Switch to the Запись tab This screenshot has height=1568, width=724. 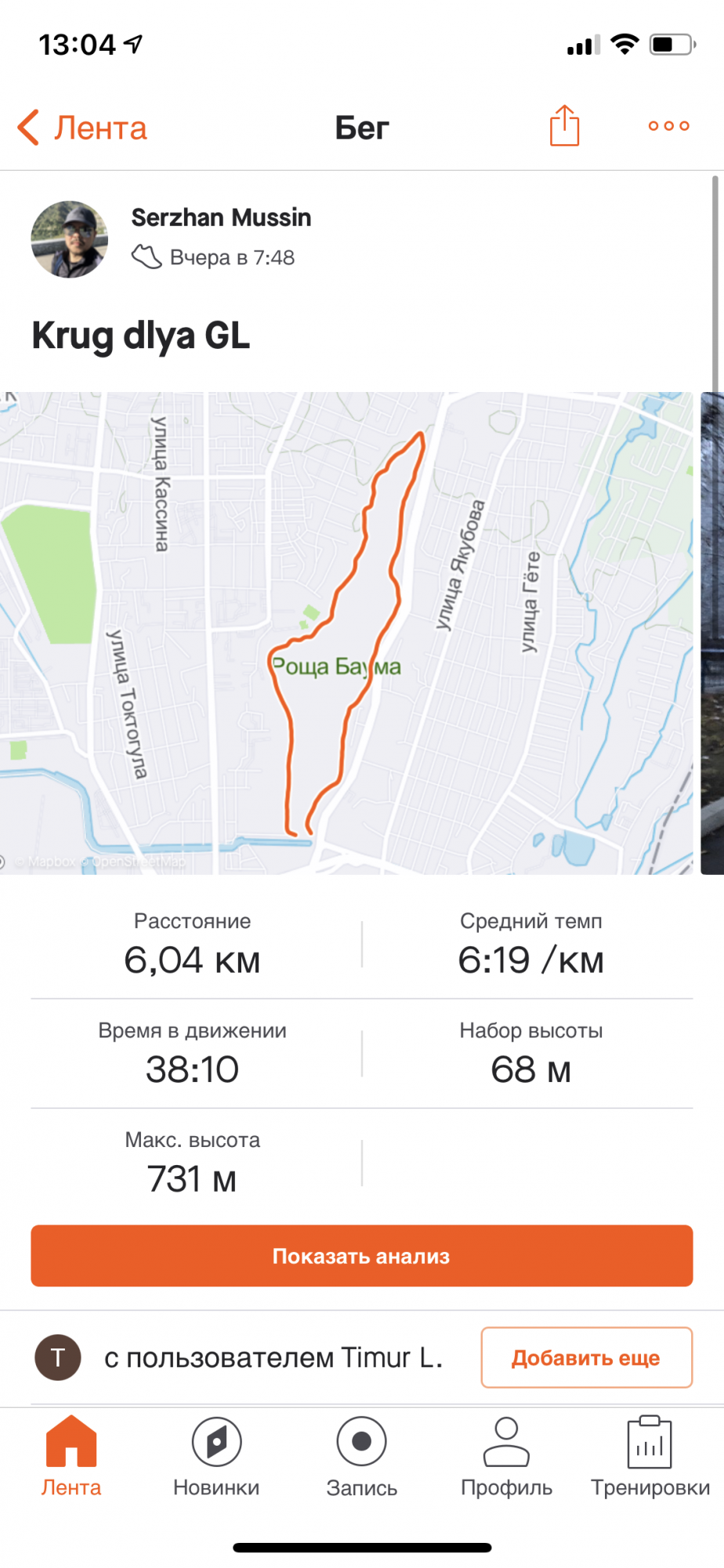(x=361, y=1456)
